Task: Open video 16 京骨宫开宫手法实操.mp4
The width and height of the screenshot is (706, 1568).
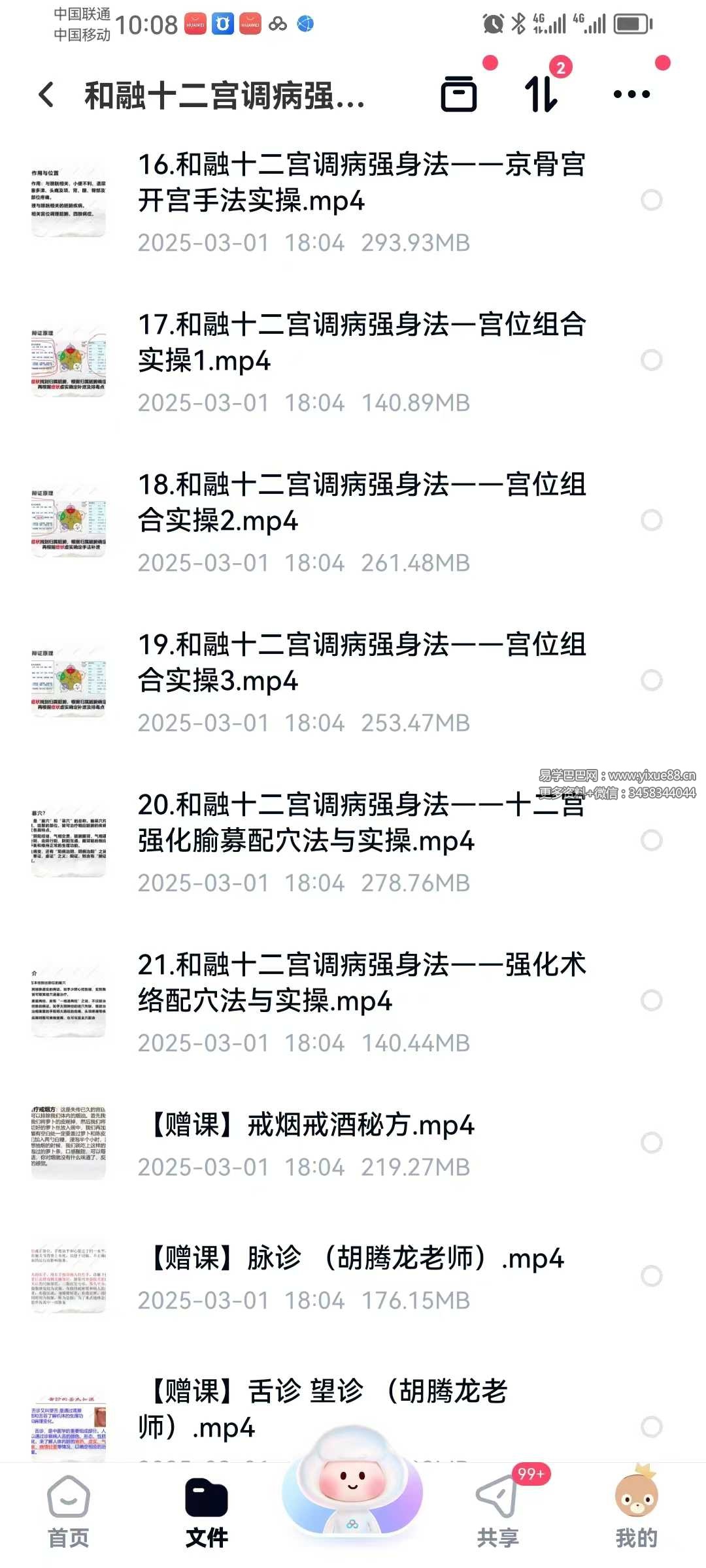Action: pos(361,183)
